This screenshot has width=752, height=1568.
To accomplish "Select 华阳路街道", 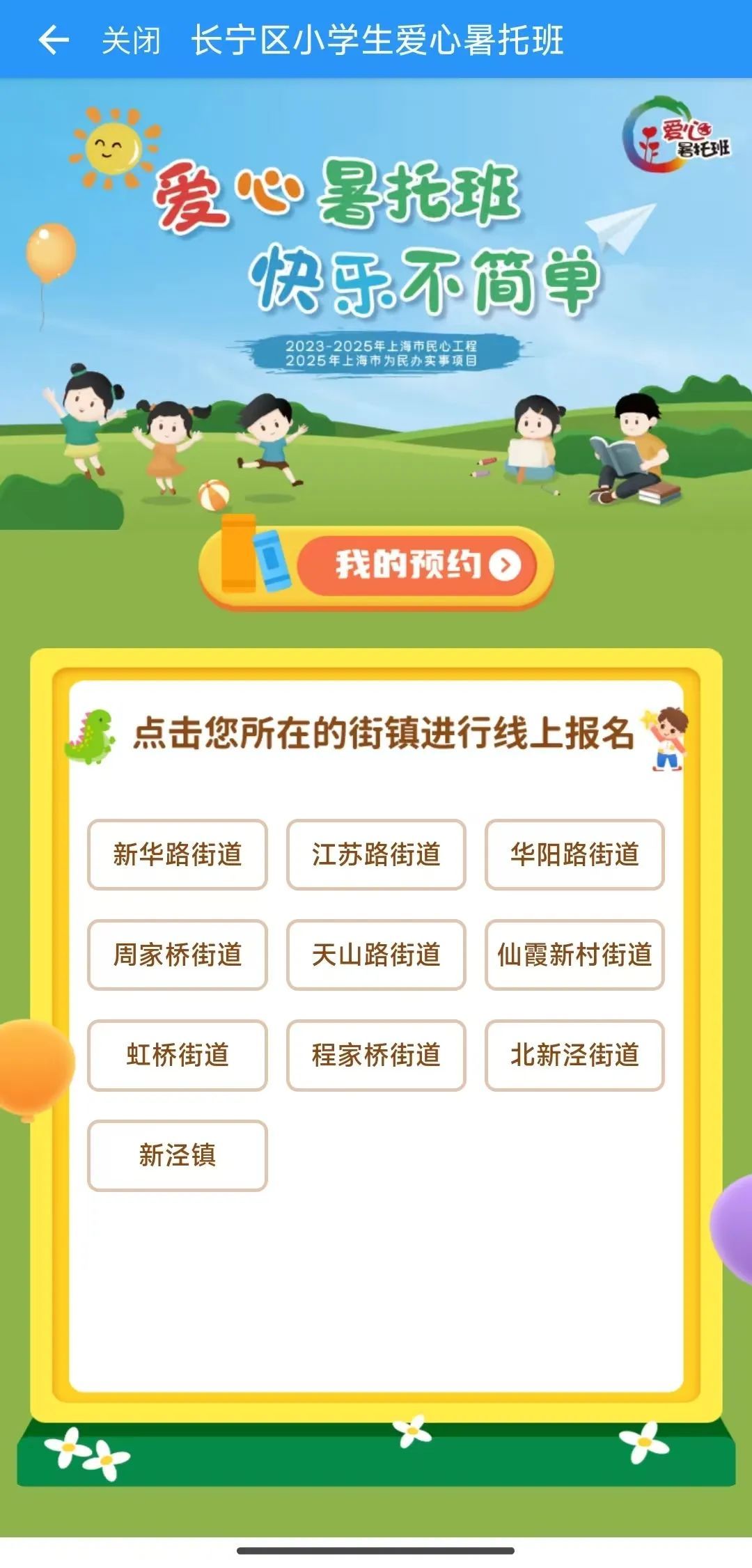I will tap(574, 854).
